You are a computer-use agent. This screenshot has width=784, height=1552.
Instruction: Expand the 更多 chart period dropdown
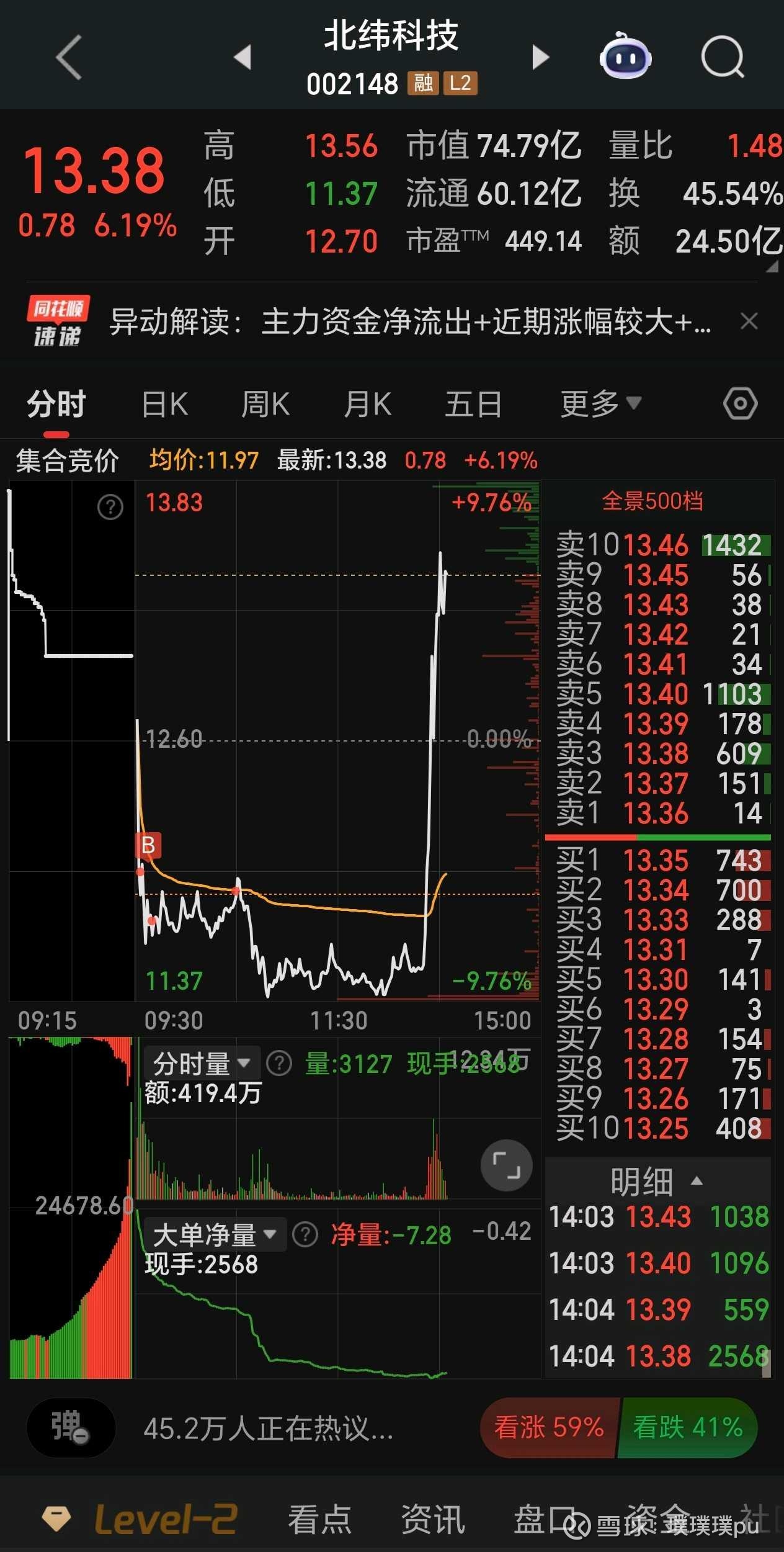click(x=600, y=405)
